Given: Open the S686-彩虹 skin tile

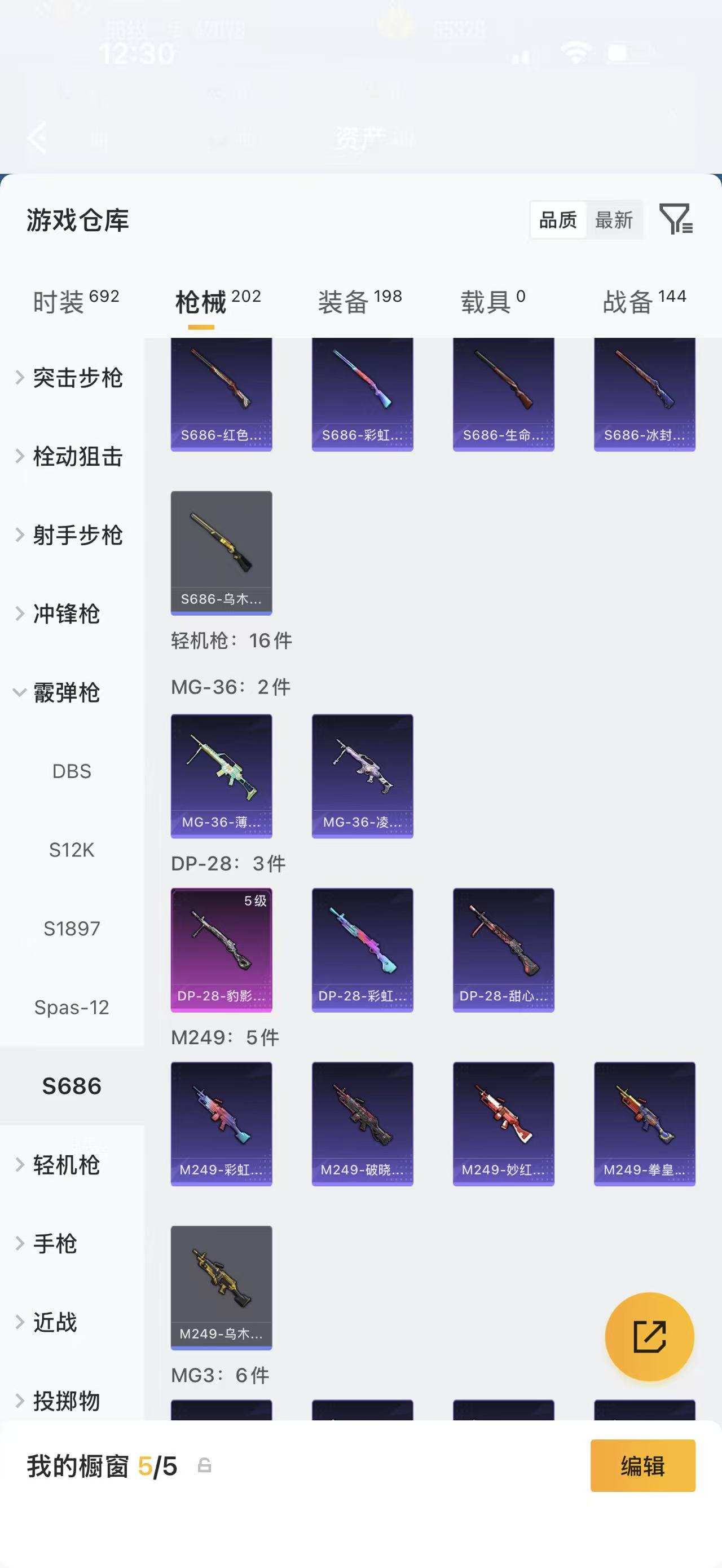Looking at the screenshot, I should click(362, 394).
